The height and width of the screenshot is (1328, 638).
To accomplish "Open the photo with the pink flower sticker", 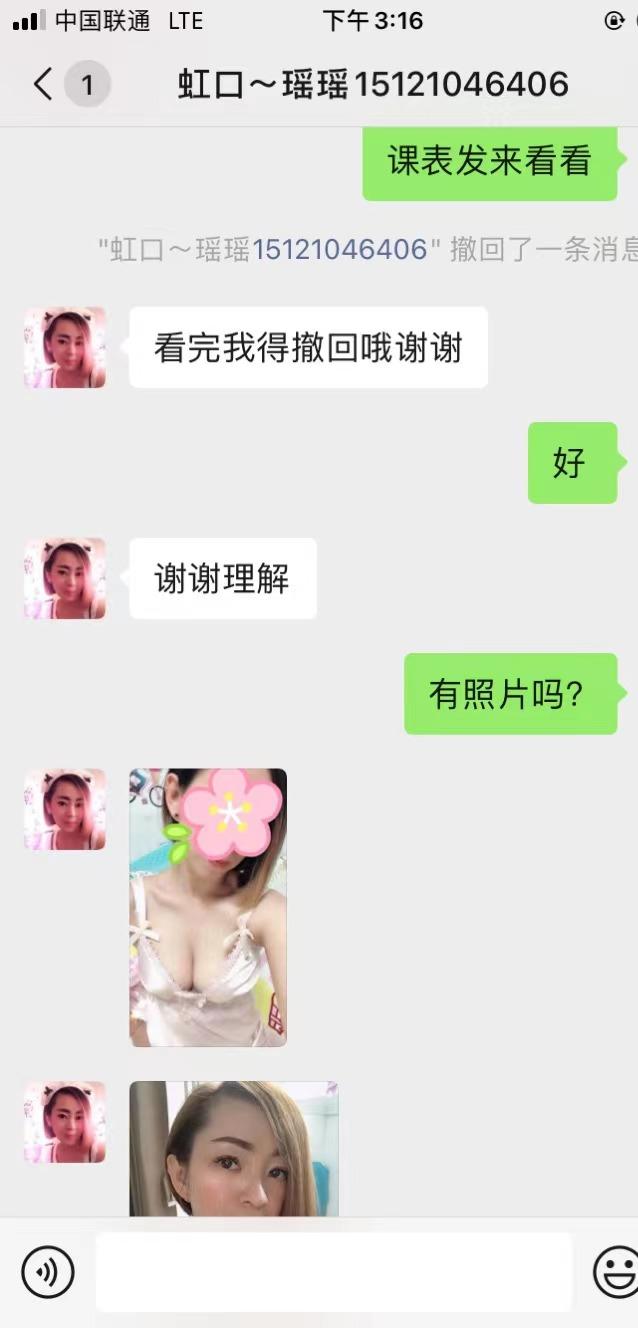I will click(x=208, y=907).
